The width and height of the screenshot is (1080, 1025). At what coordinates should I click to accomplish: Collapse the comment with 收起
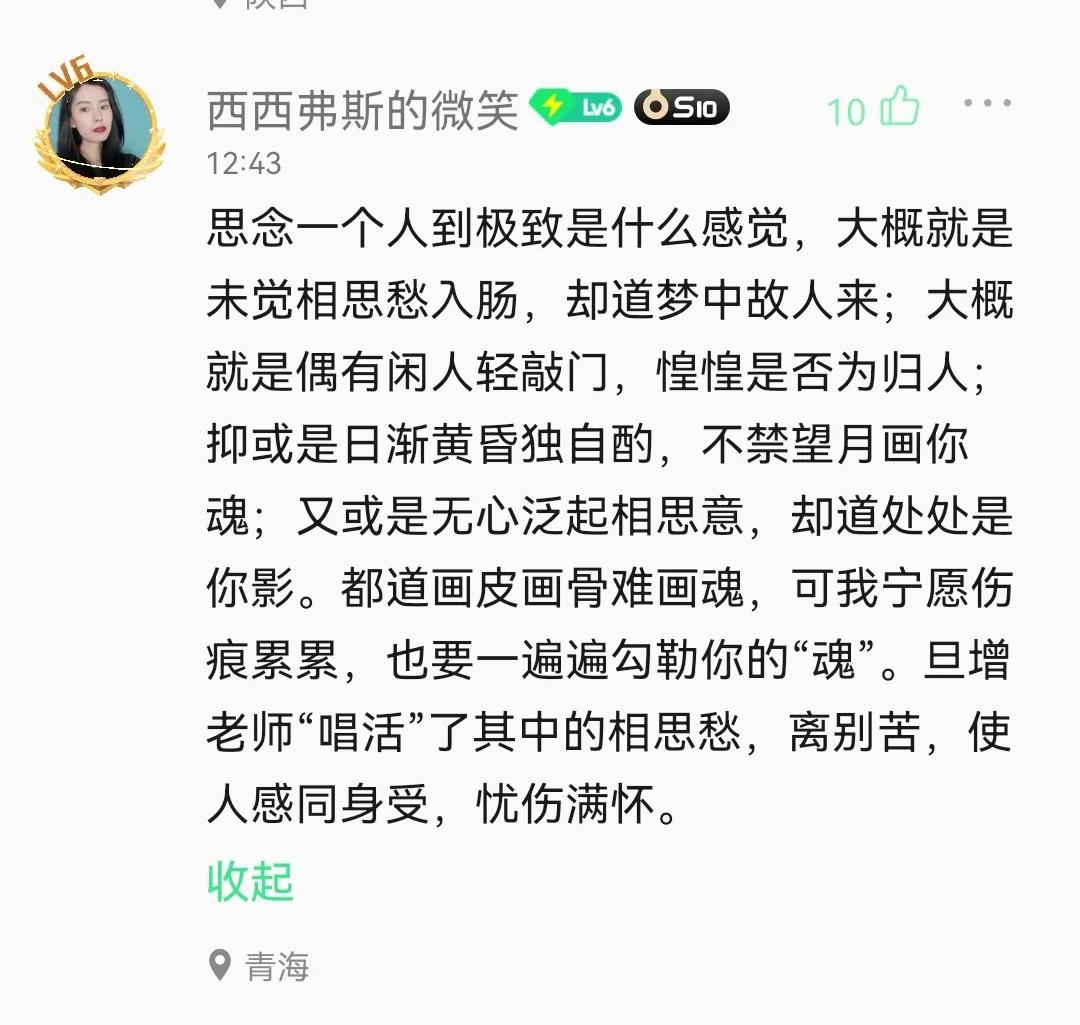250,881
